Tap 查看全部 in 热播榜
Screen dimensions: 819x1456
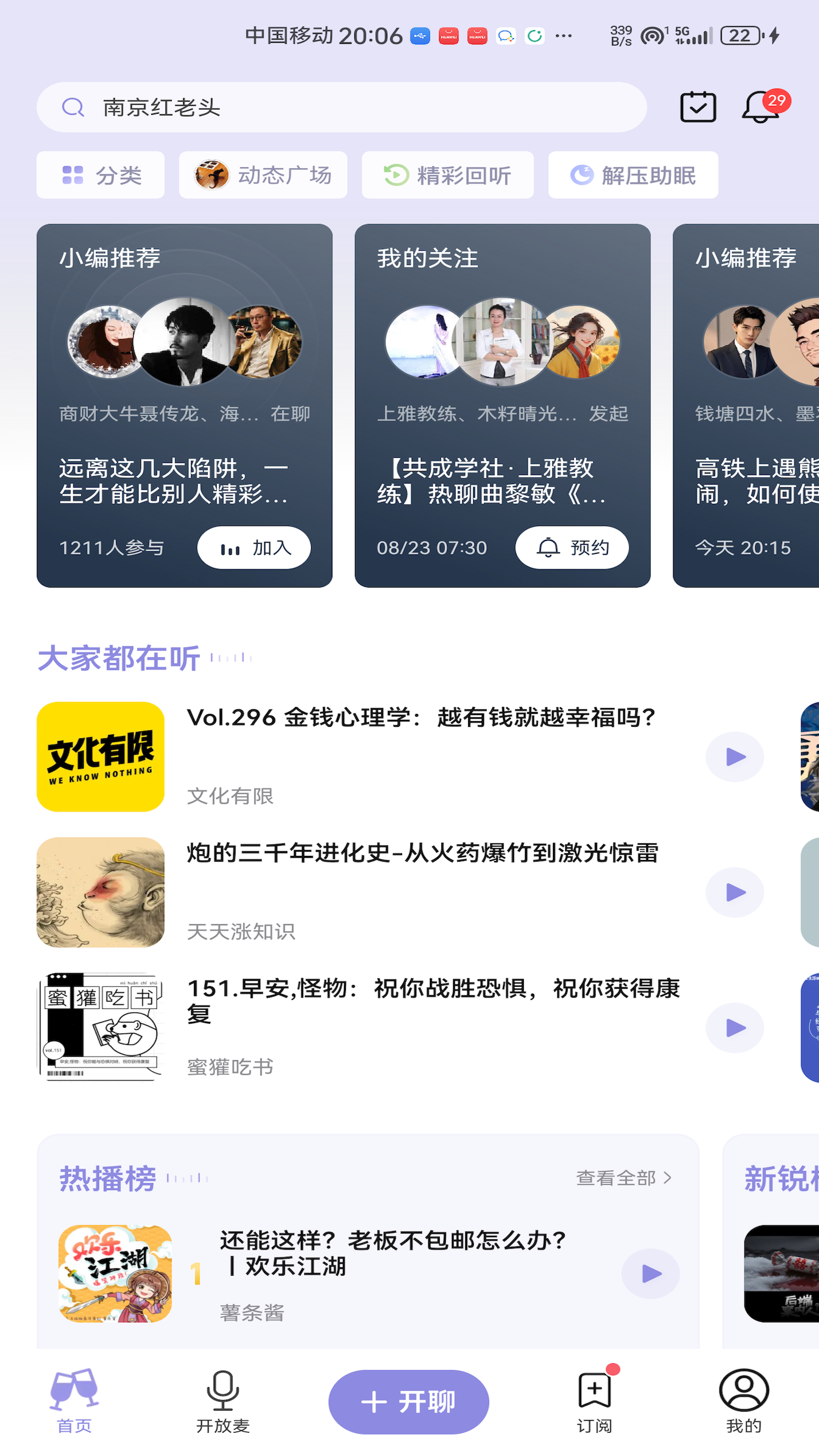click(x=624, y=1177)
